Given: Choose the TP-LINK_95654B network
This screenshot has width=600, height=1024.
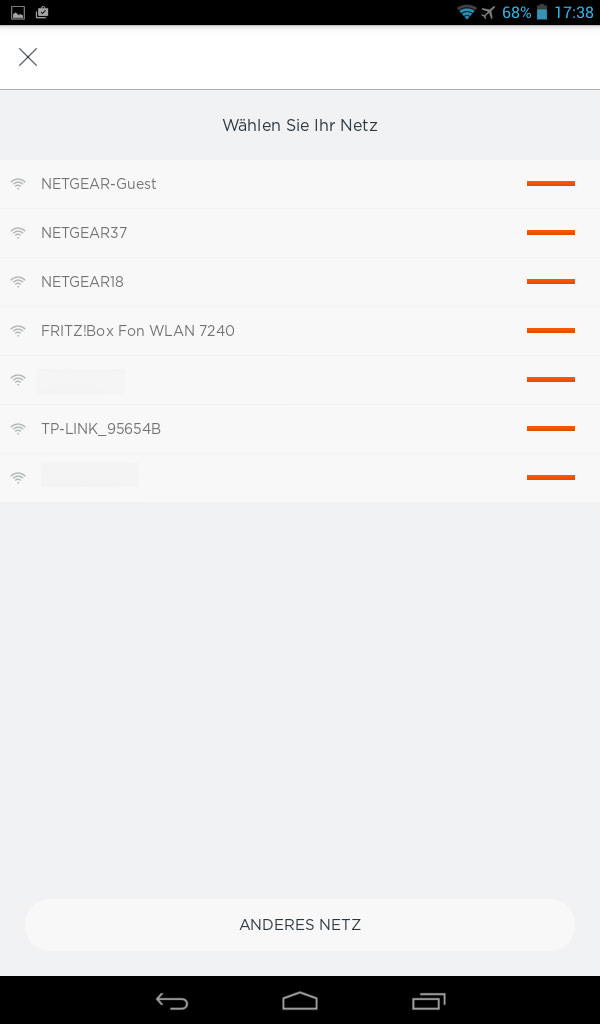Looking at the screenshot, I should point(101,429).
